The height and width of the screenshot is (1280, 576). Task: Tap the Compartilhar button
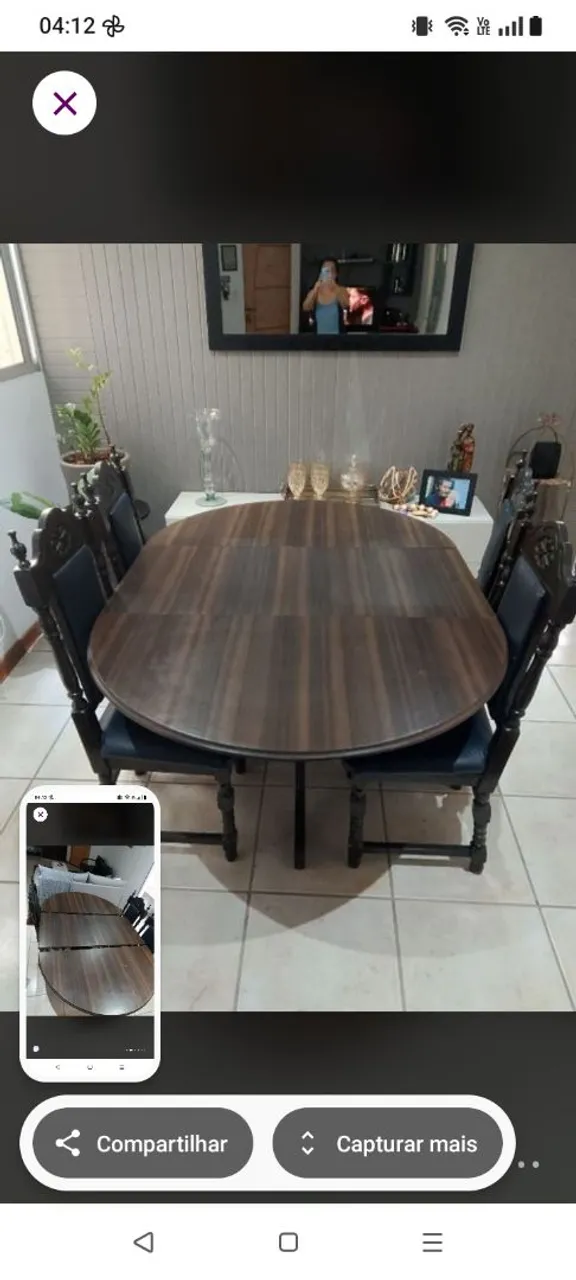pos(142,1144)
